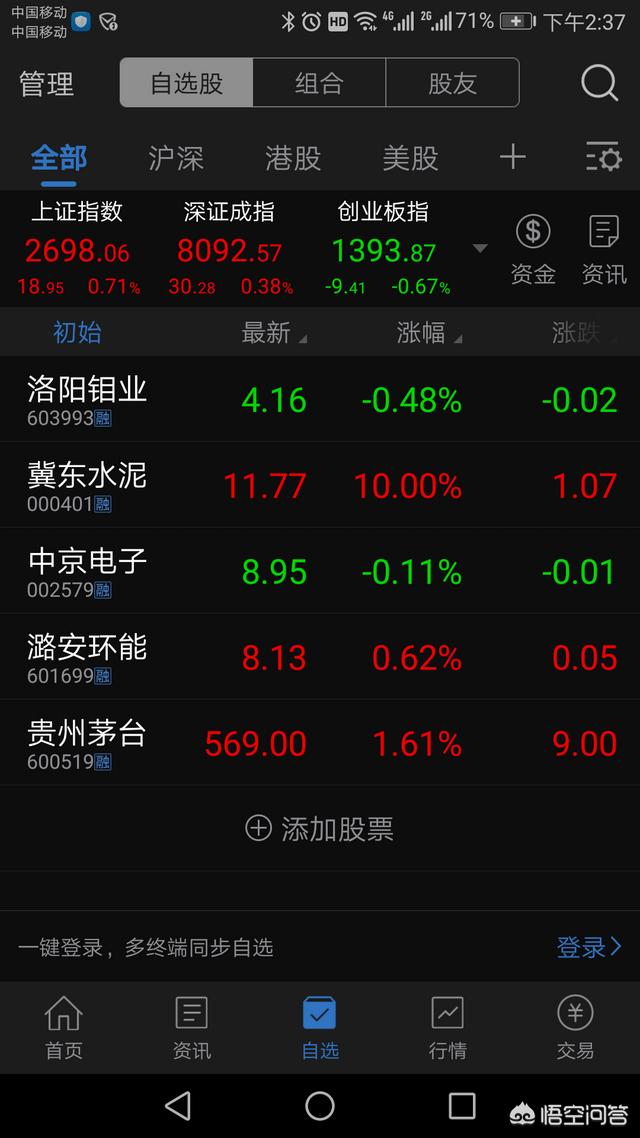This screenshot has height=1138, width=640.
Task: Select the 沪深 market tab
Action: [176, 157]
